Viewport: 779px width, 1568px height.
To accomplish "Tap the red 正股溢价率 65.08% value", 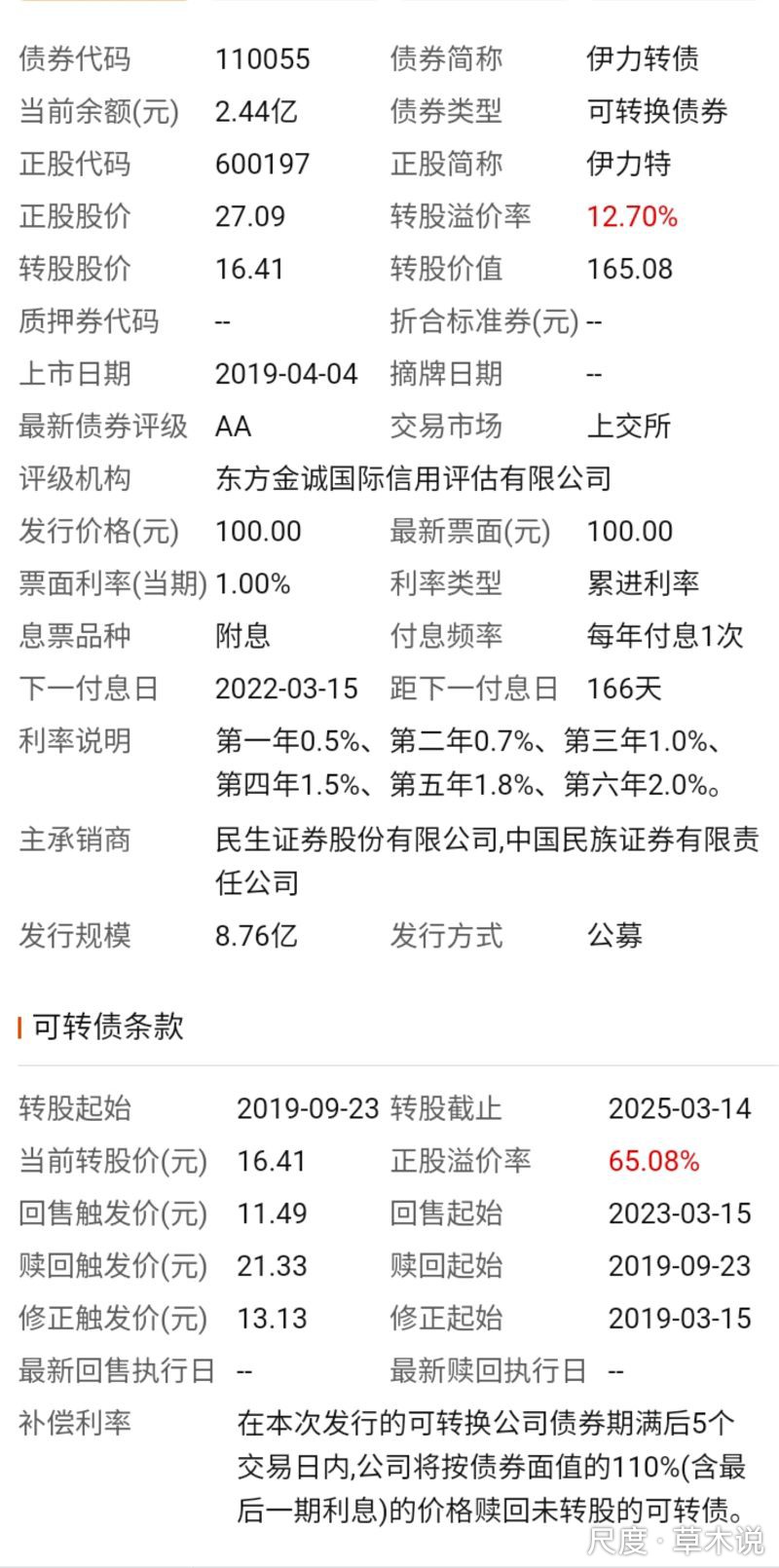I will [653, 1161].
